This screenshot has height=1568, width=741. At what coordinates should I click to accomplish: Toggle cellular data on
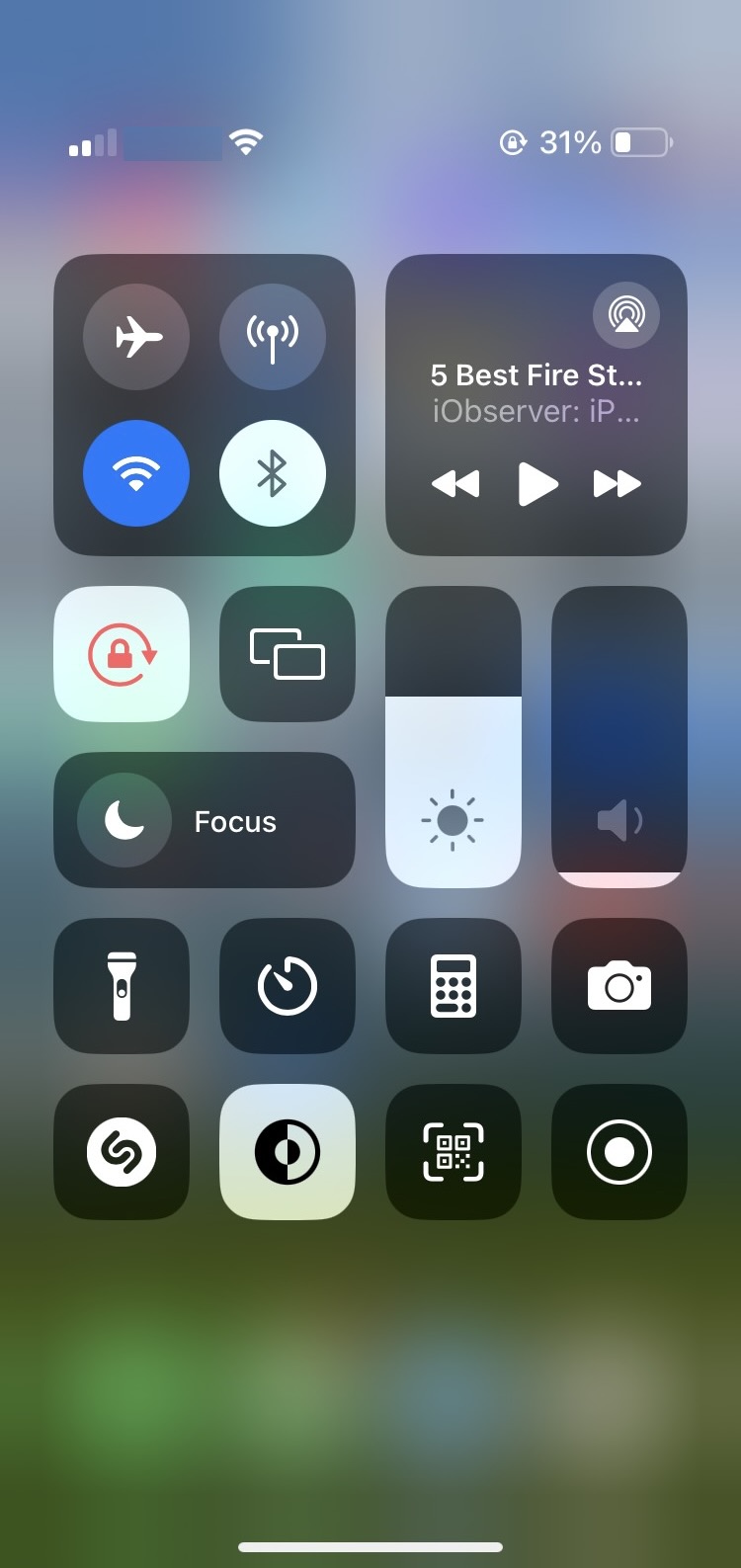pos(272,338)
